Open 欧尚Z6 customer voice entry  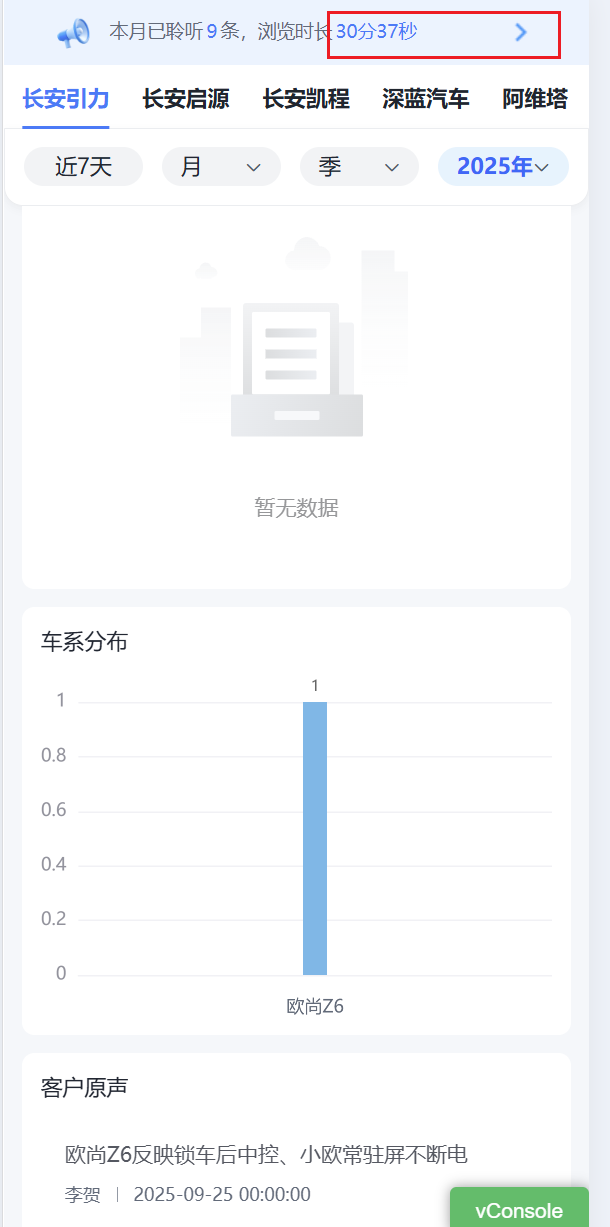tap(266, 1156)
